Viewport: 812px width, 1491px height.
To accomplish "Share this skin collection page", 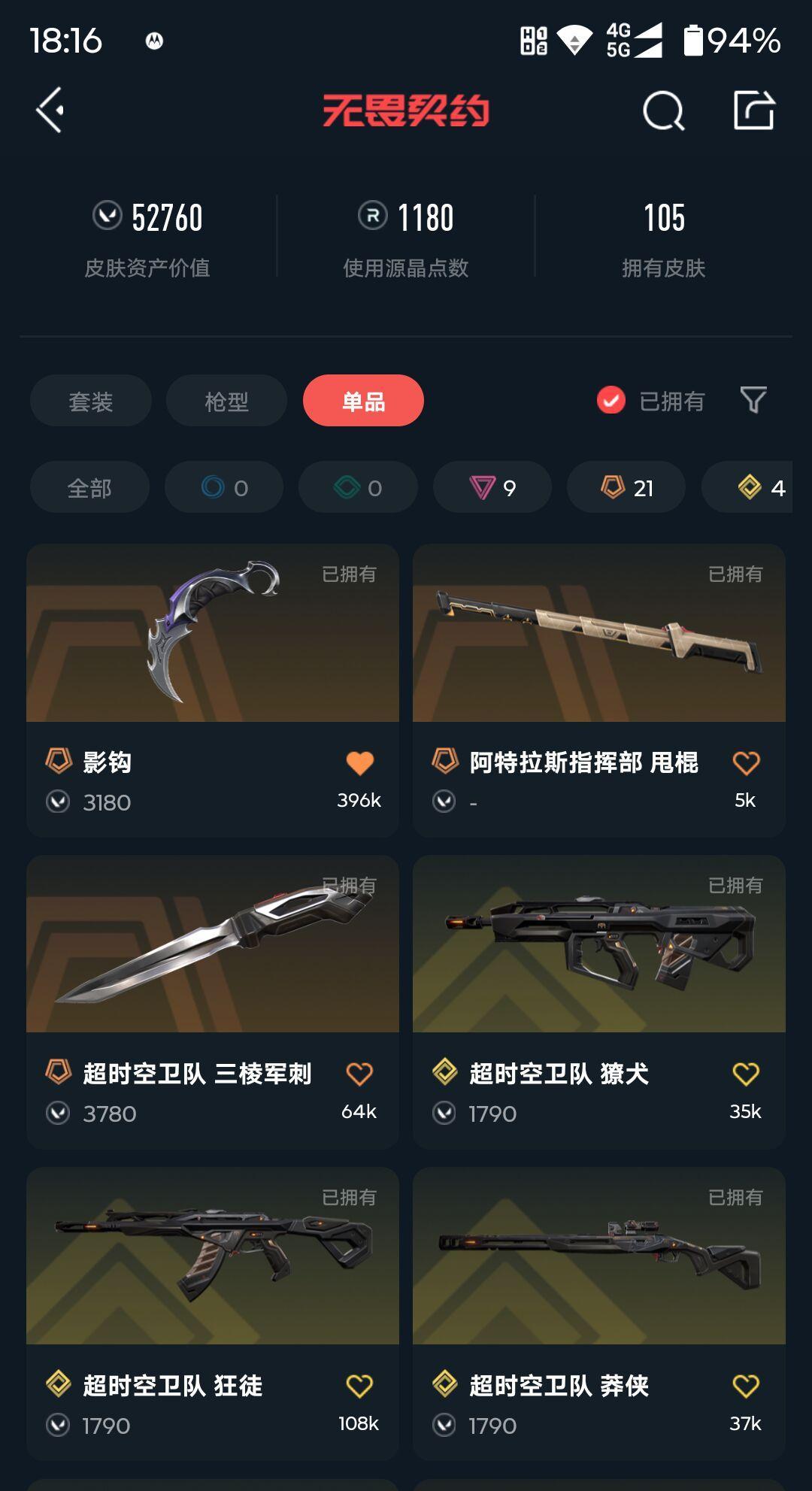I will click(754, 111).
